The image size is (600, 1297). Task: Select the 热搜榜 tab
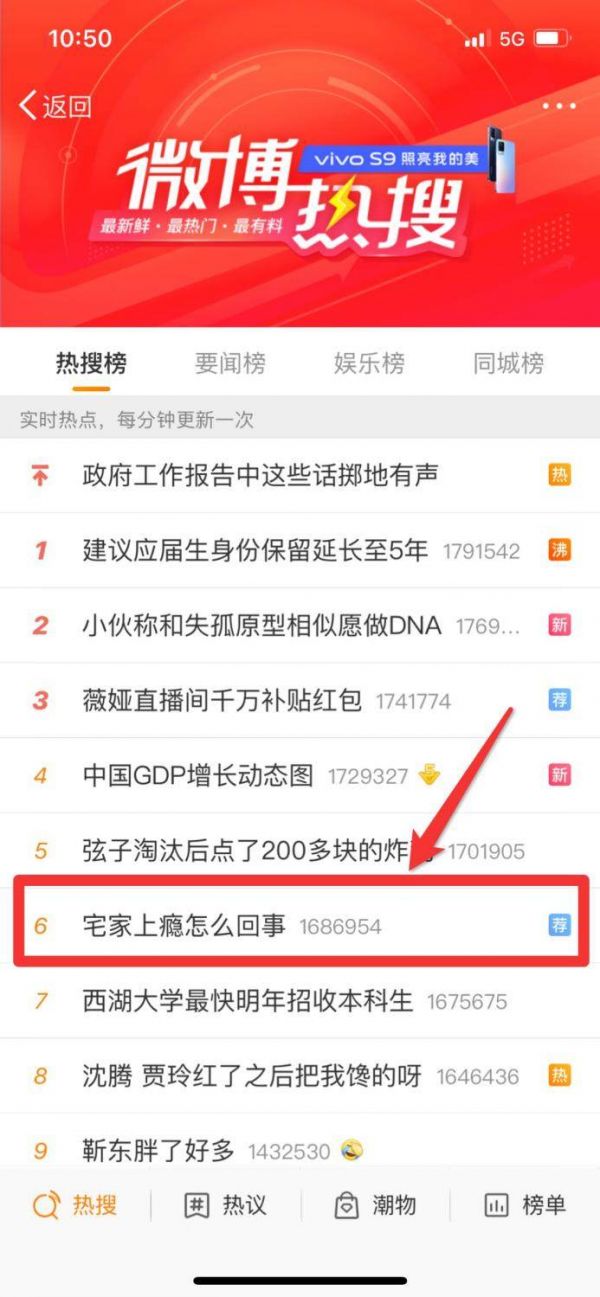pyautogui.click(x=91, y=363)
